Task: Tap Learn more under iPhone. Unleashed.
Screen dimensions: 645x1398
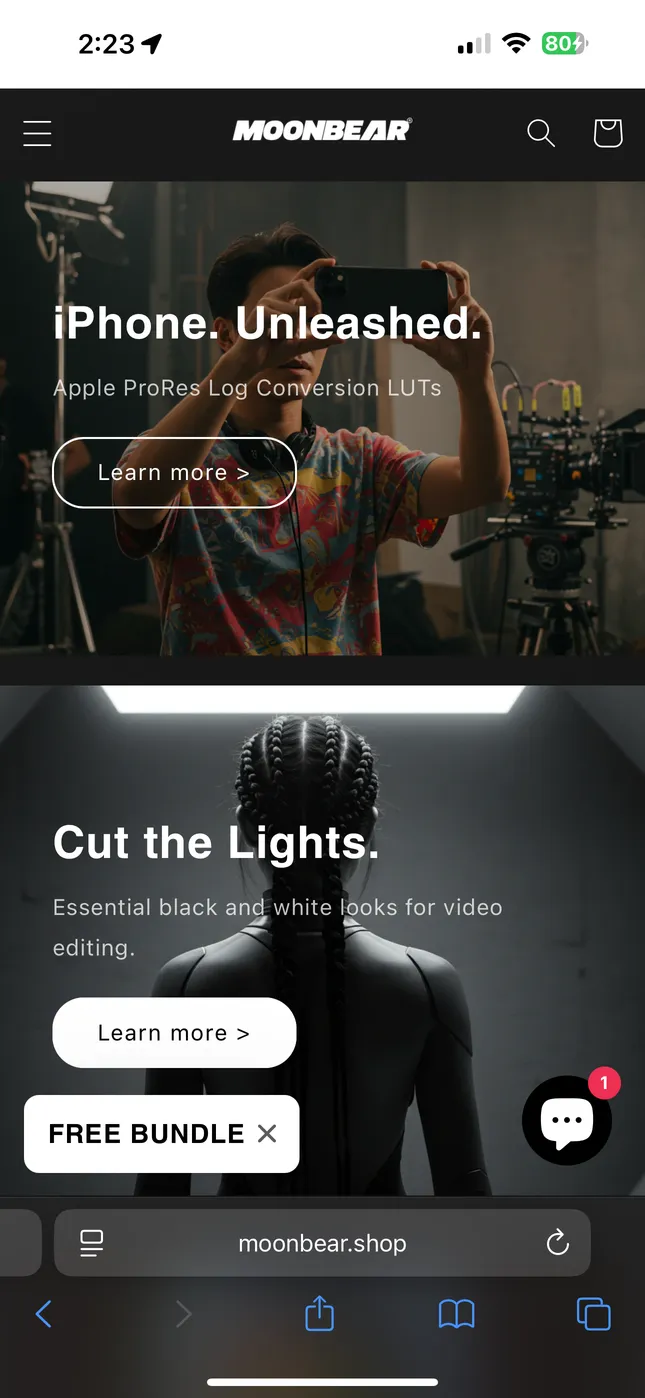Action: coord(174,473)
